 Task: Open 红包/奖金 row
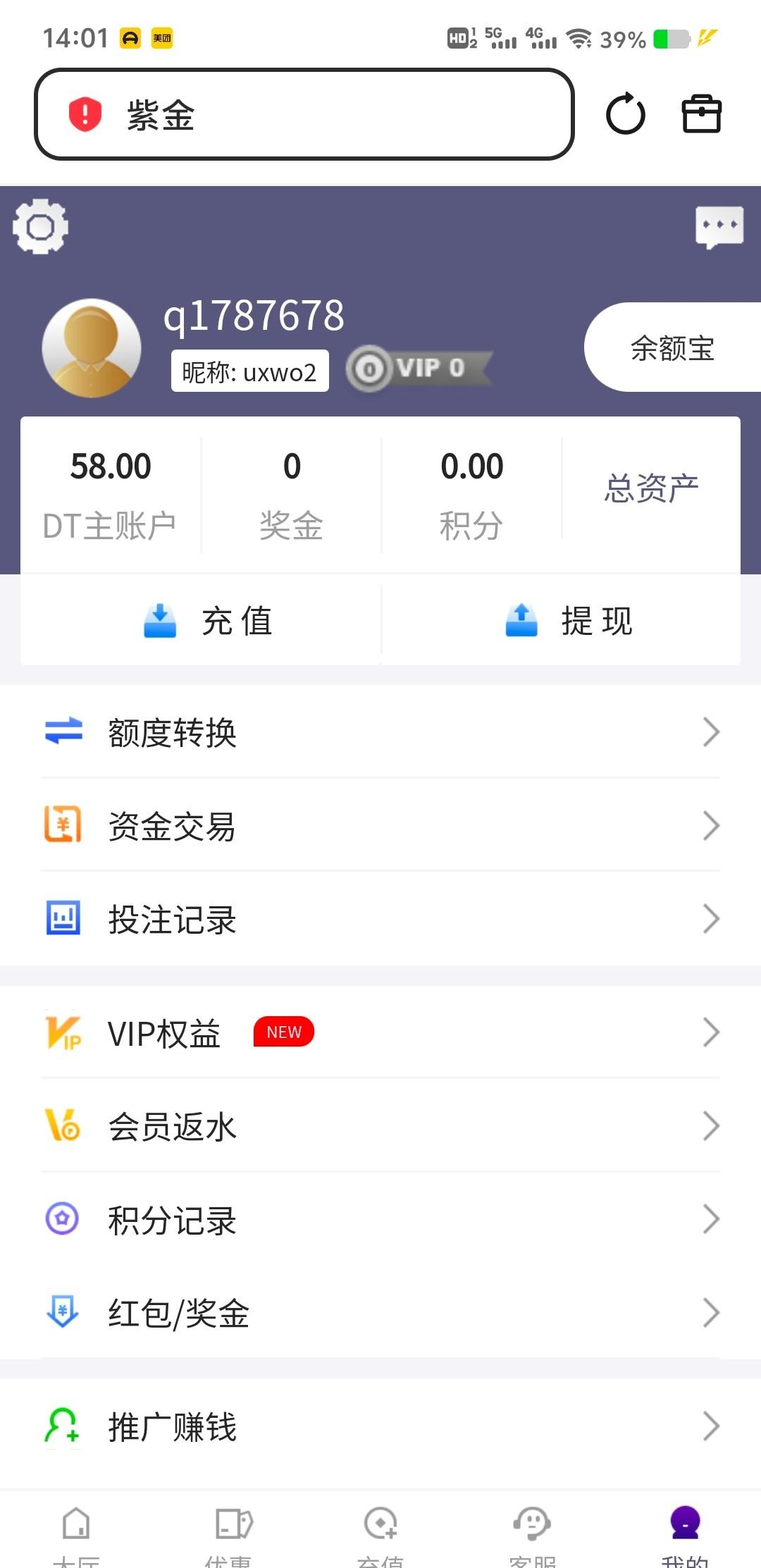(x=380, y=1313)
